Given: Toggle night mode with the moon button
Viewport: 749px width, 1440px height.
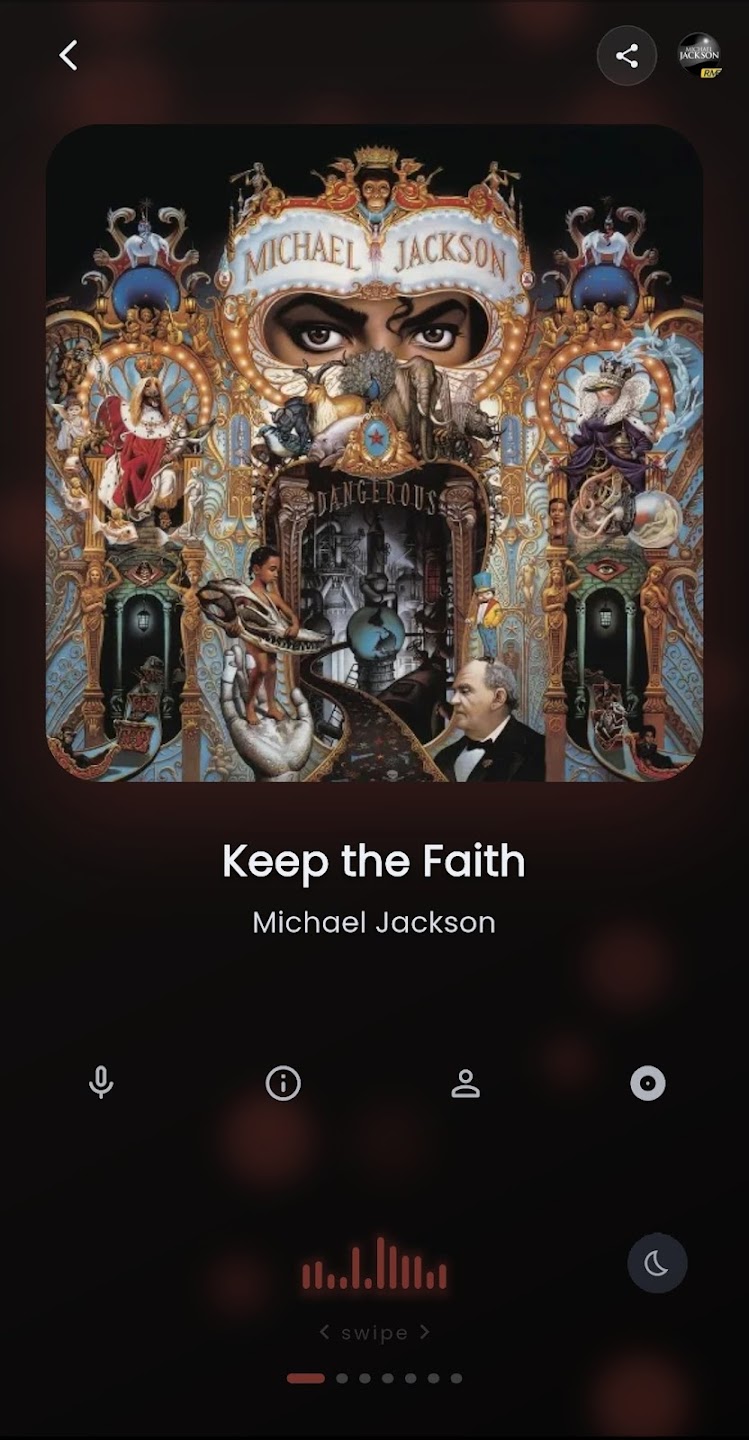Looking at the screenshot, I should [x=657, y=1263].
